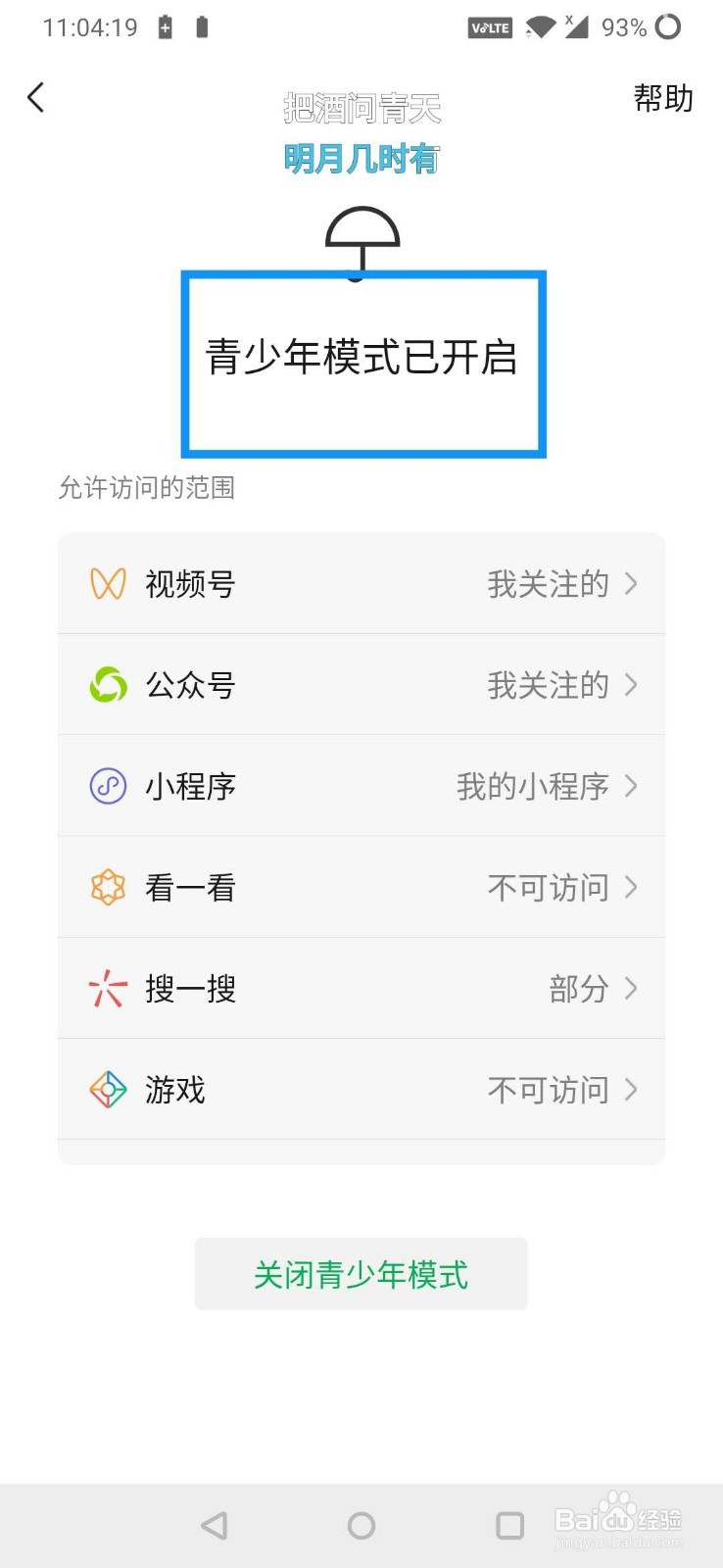
Task: Select the 搜一搜 row showing 部分
Action: pyautogui.click(x=362, y=989)
